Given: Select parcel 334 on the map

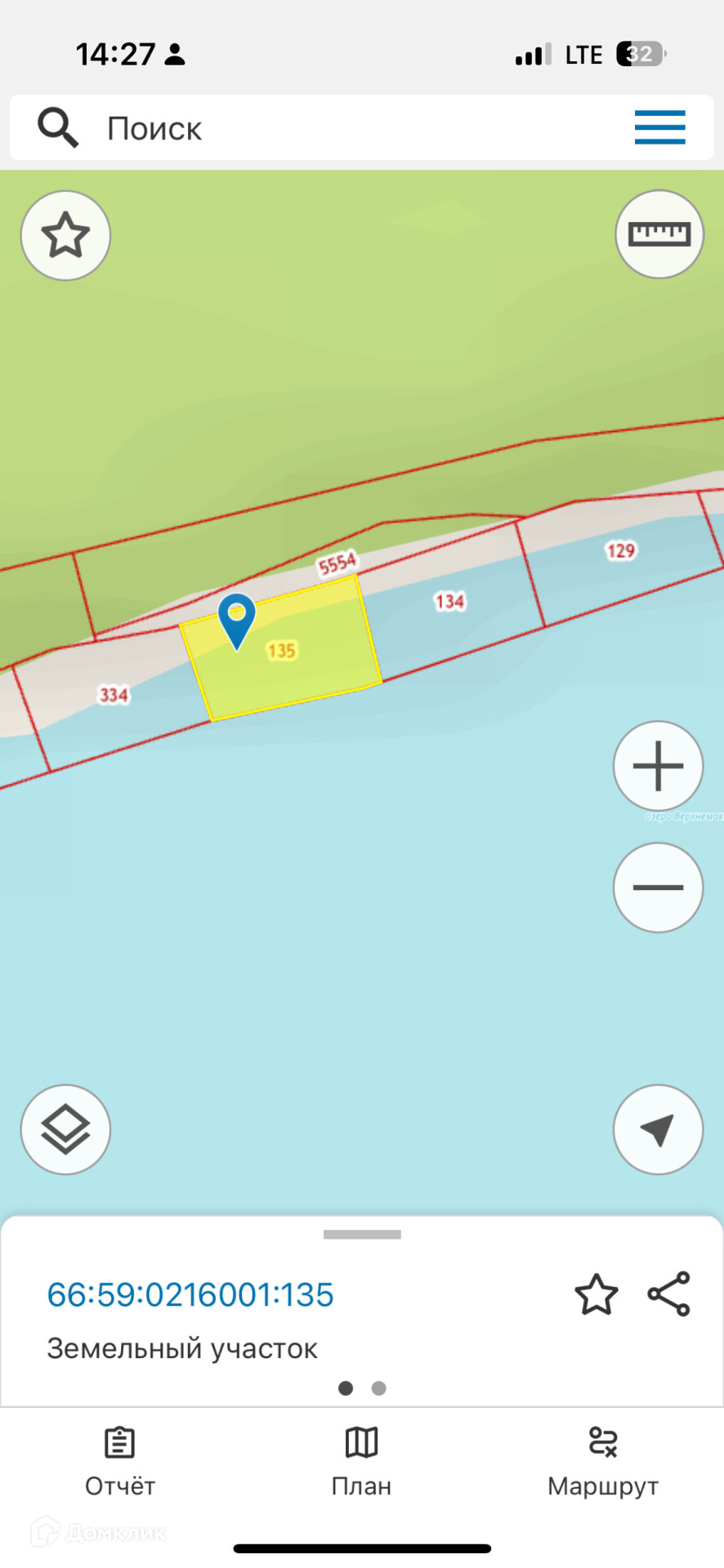Looking at the screenshot, I should (x=114, y=695).
